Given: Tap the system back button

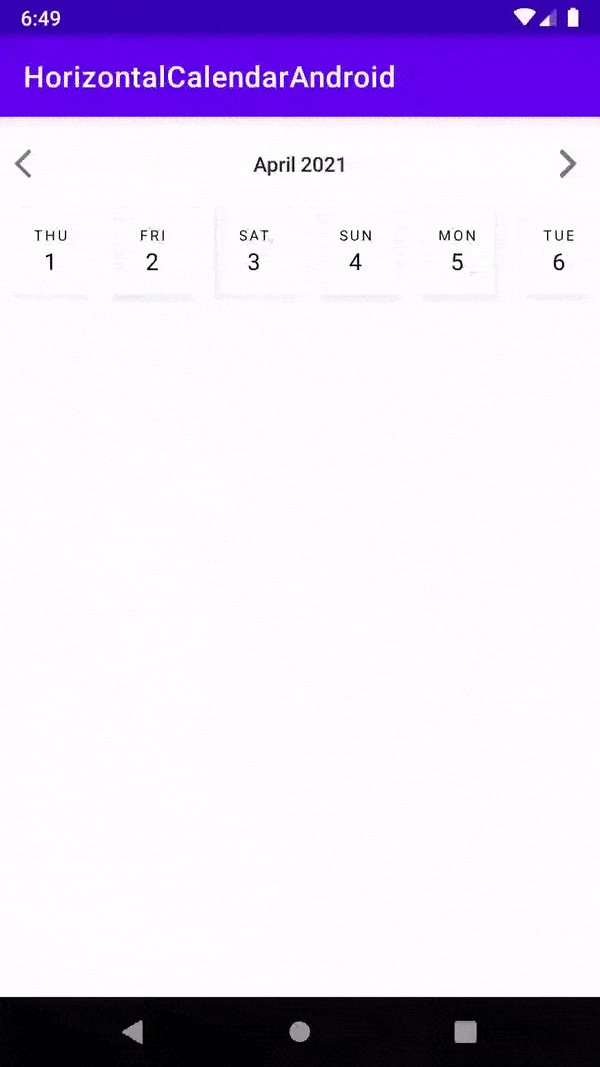Looking at the screenshot, I should click(132, 1032).
